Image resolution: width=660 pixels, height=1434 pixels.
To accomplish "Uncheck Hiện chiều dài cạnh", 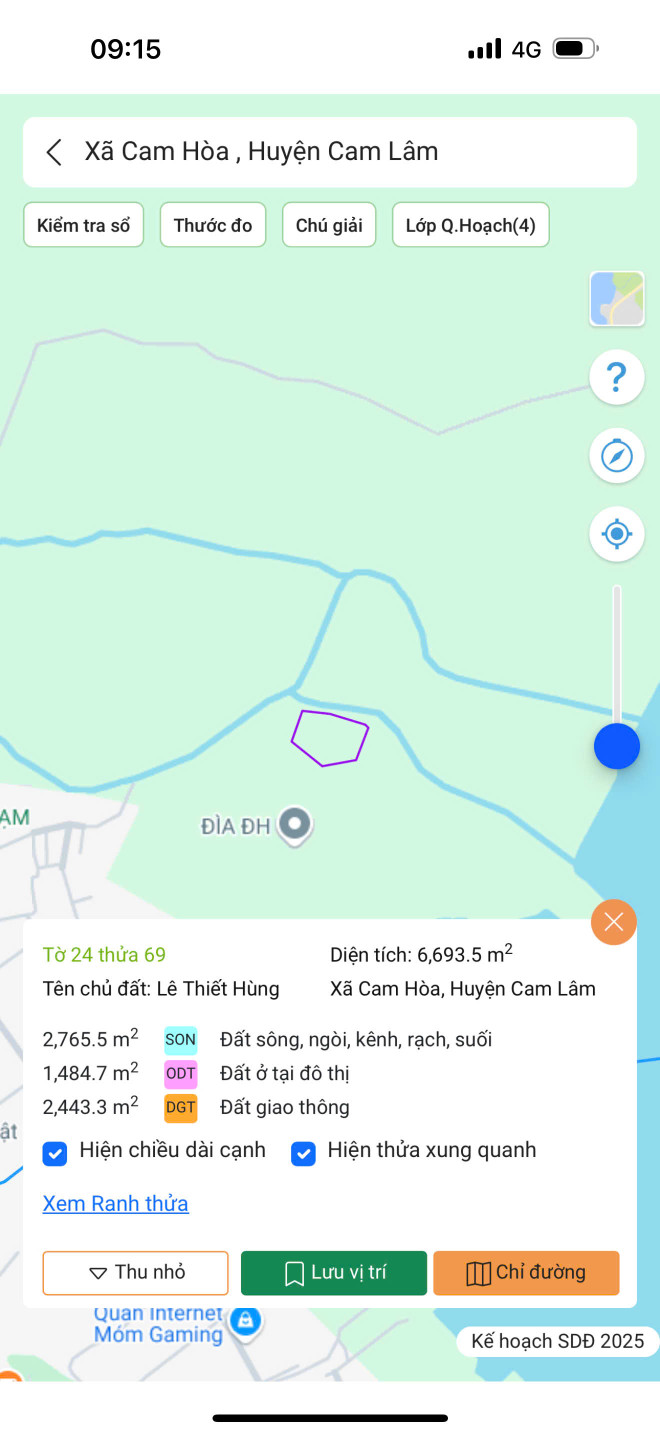I will pos(55,1154).
